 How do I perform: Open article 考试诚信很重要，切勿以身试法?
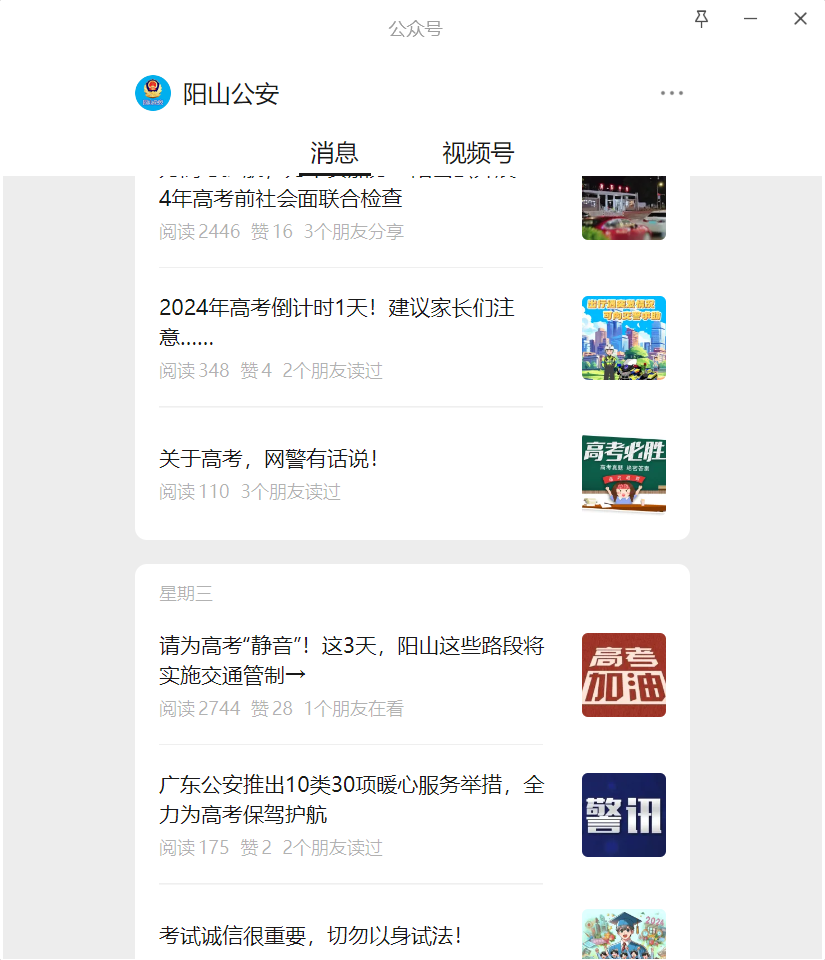pos(310,936)
